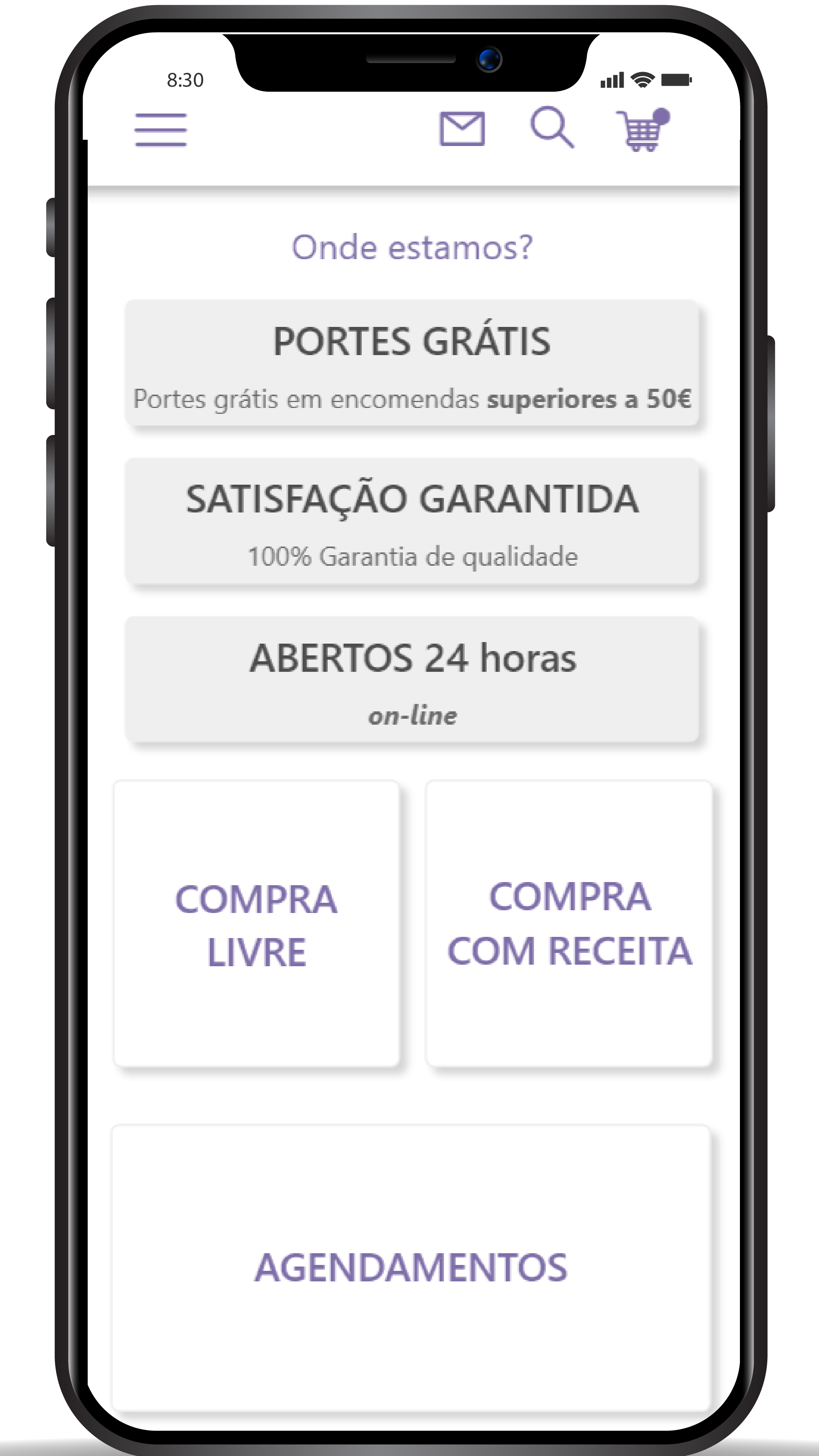Screen dimensions: 819x1456
Task: Tap the search magnifier icon
Action: click(x=552, y=127)
